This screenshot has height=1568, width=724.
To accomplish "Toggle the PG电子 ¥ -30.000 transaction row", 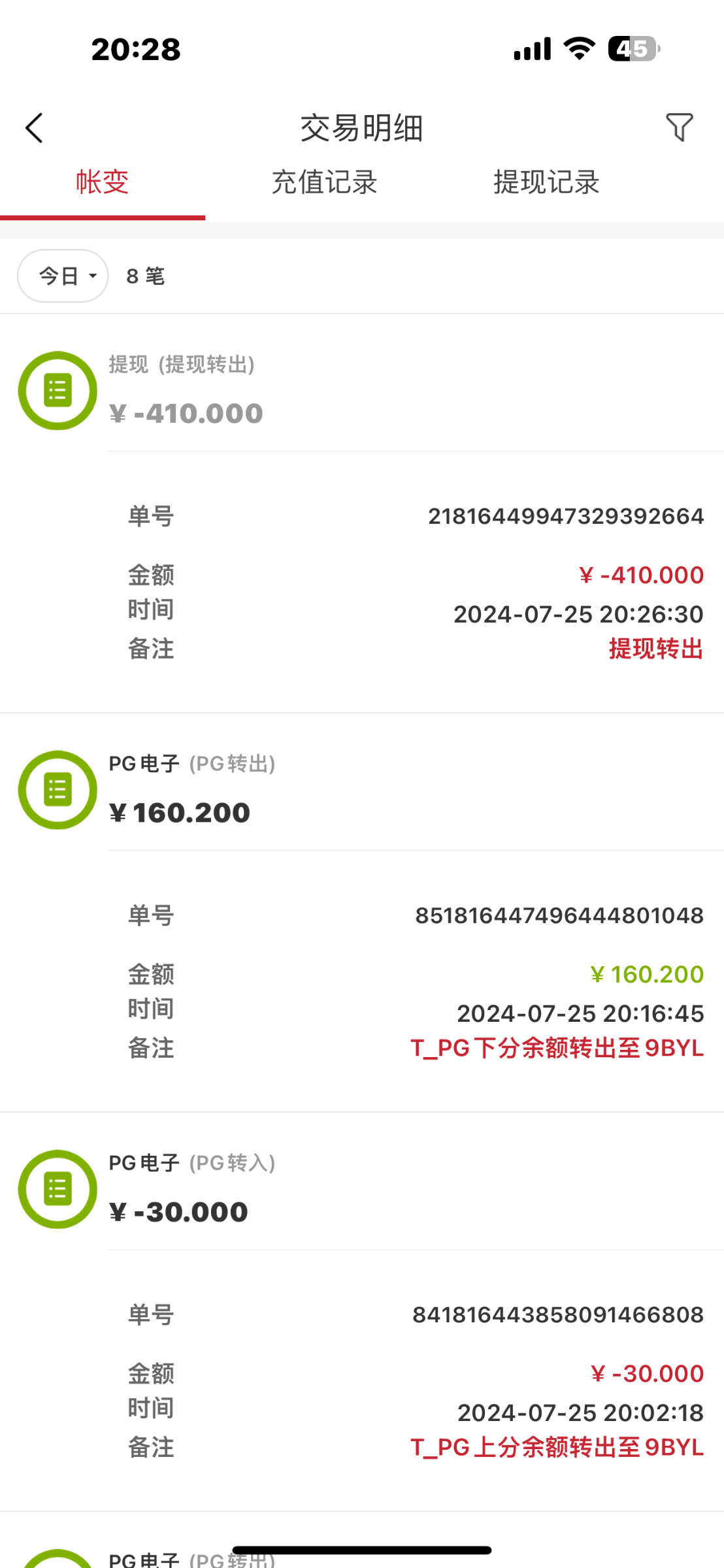I will 362,1189.
